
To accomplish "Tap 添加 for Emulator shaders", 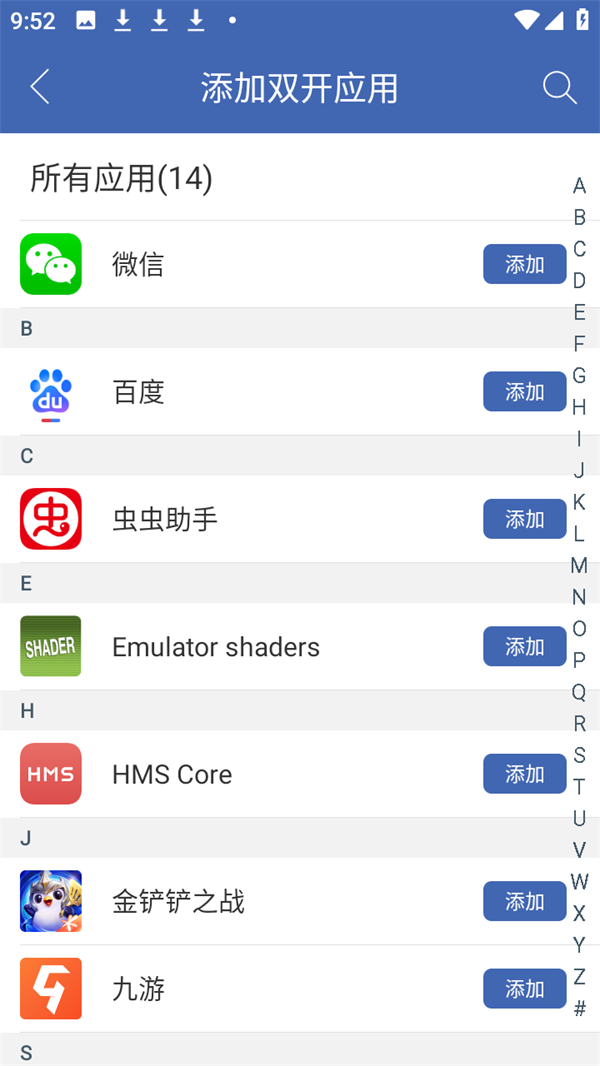I will point(524,647).
